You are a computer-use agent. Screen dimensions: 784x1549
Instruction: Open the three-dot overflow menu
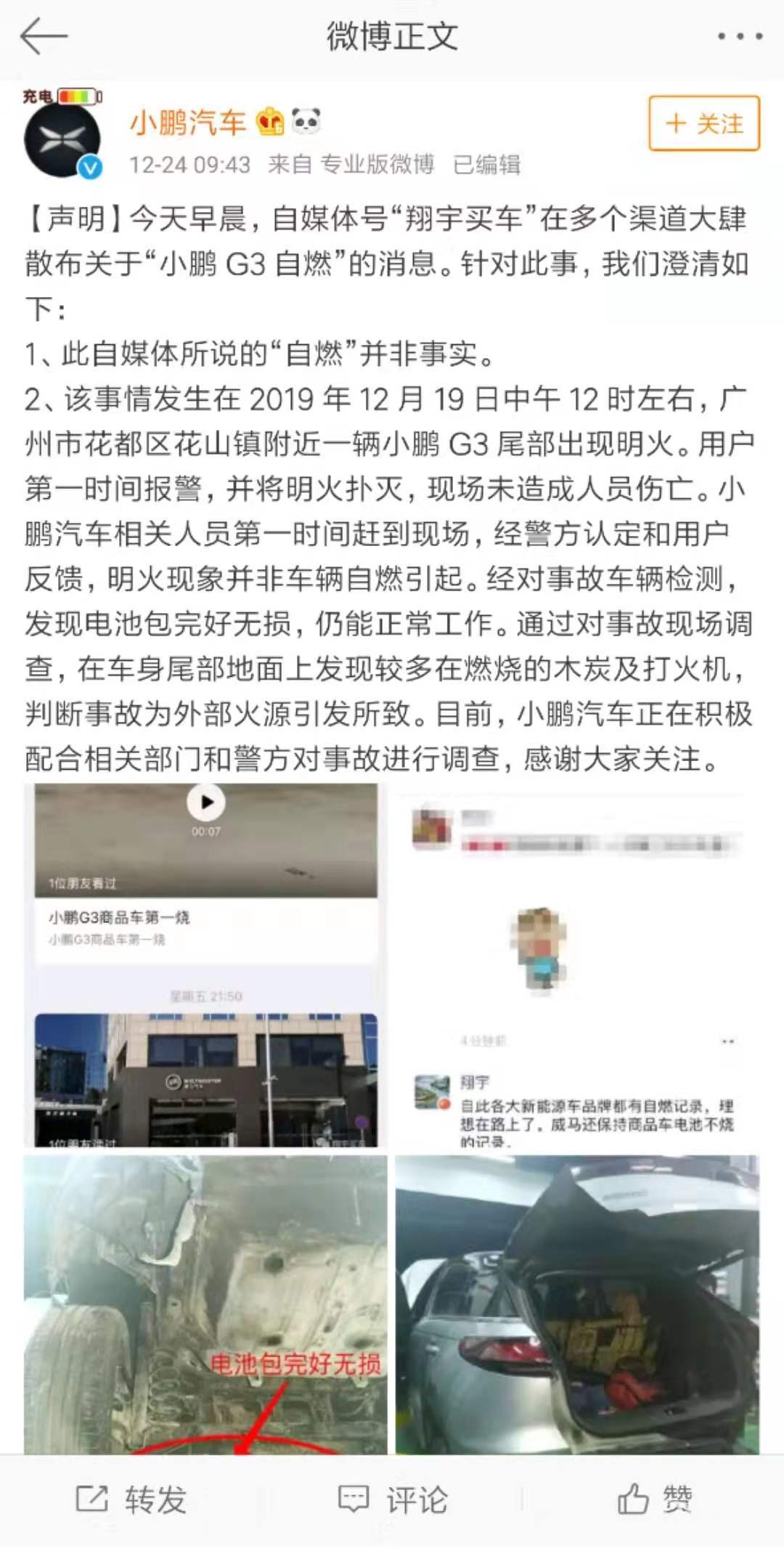coord(740,36)
